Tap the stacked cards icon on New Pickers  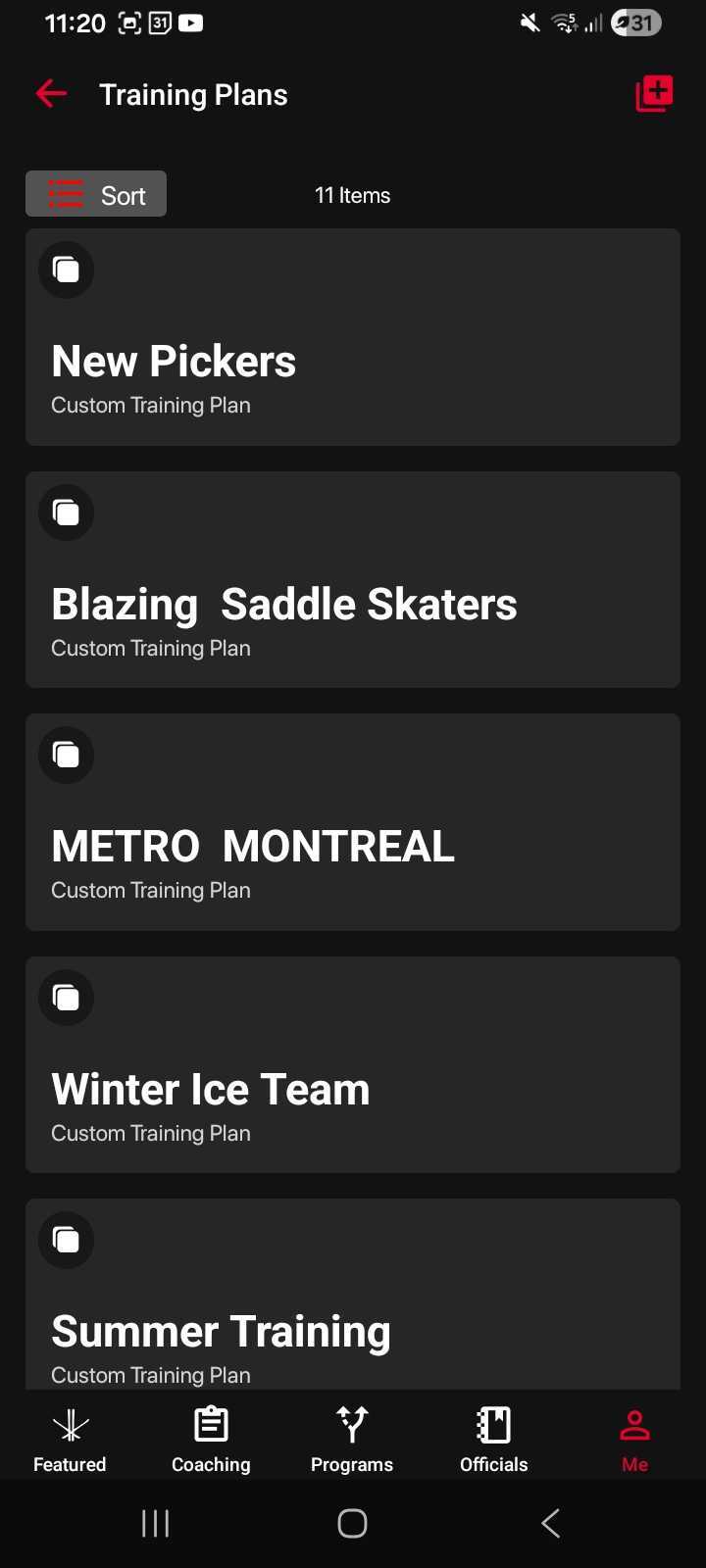tap(66, 269)
